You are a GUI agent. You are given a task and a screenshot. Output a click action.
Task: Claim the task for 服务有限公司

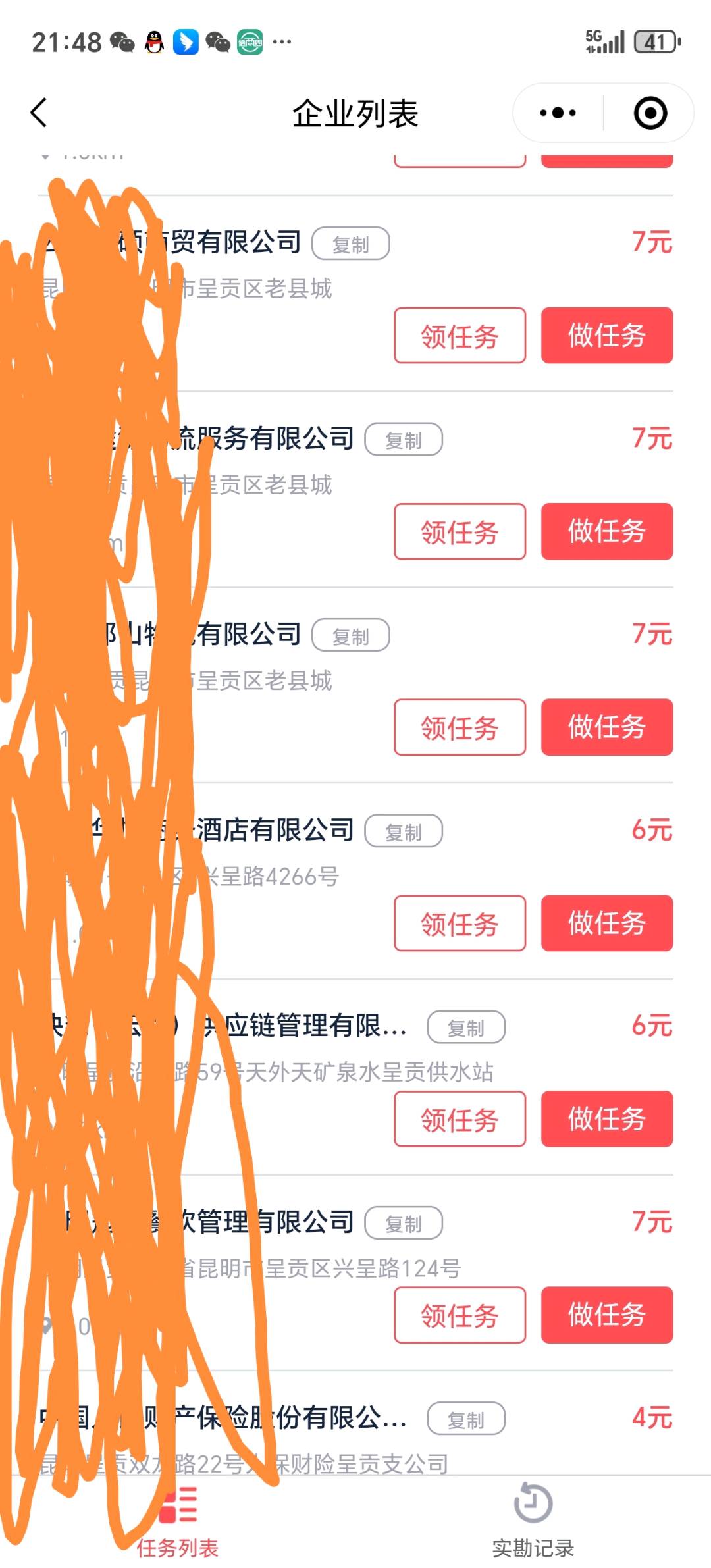pos(460,532)
